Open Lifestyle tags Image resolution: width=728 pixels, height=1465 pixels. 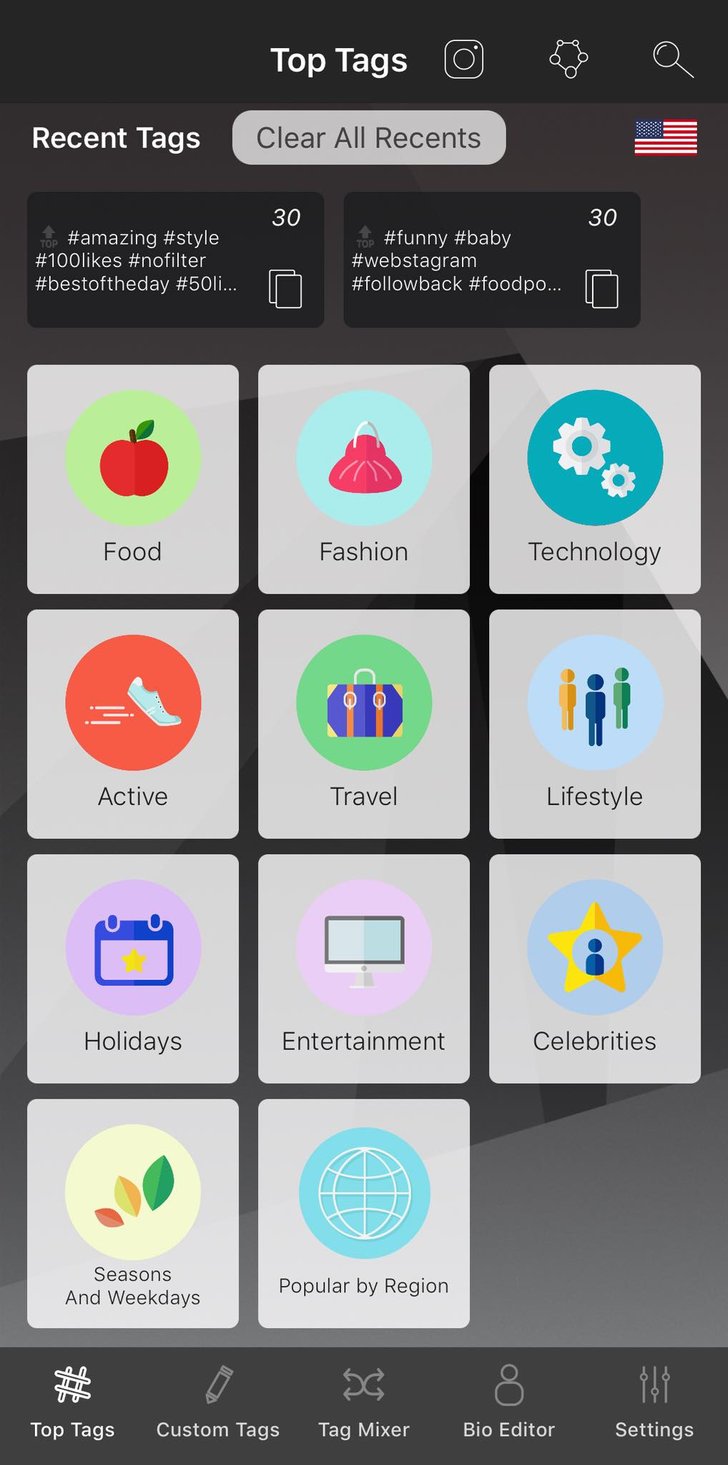pyautogui.click(x=595, y=724)
